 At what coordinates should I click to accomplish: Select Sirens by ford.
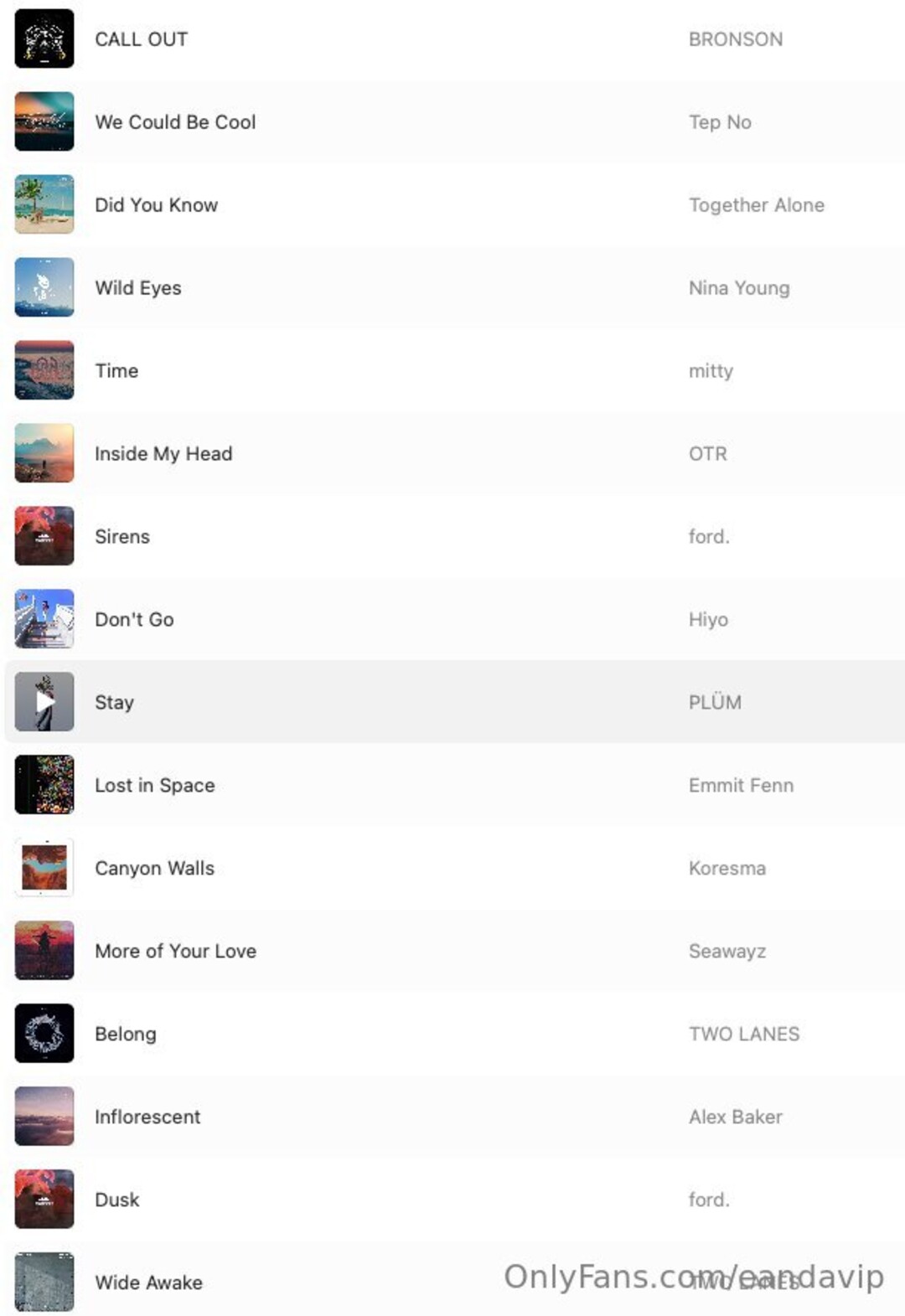[122, 537]
